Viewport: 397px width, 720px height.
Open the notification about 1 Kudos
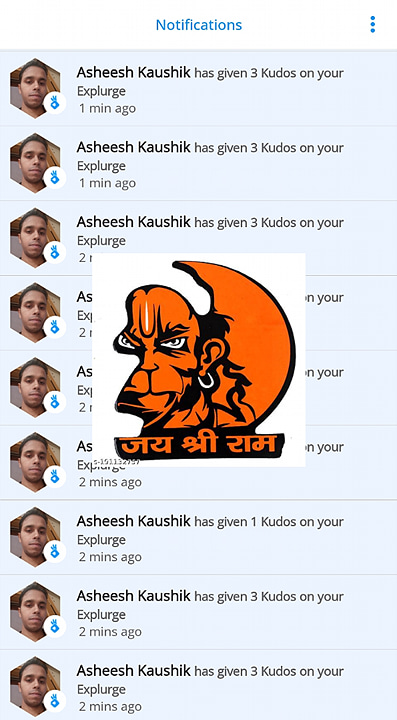pos(198,537)
